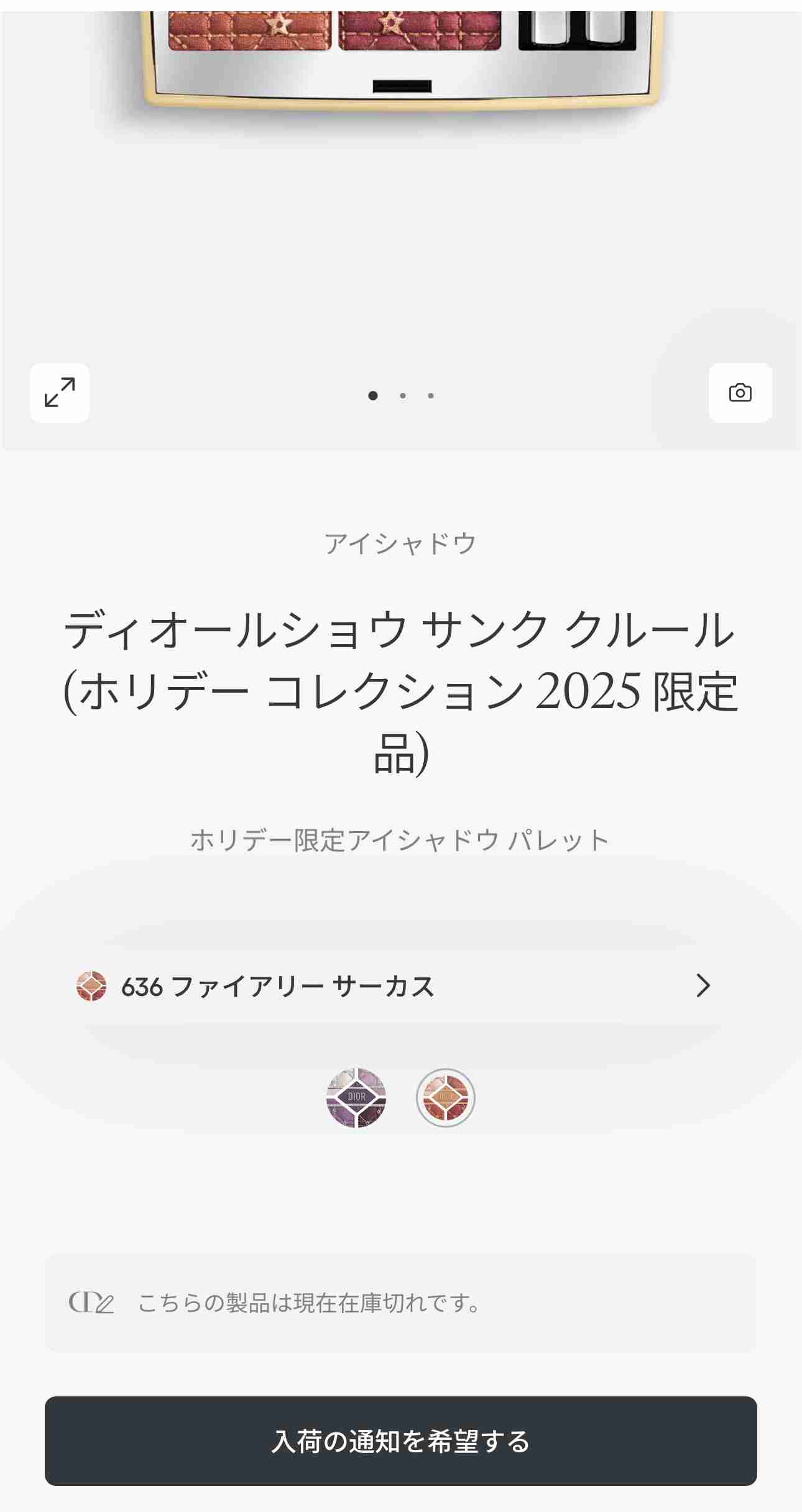Switch to the second carousel dot
This screenshot has height=1512, width=802.
click(402, 395)
